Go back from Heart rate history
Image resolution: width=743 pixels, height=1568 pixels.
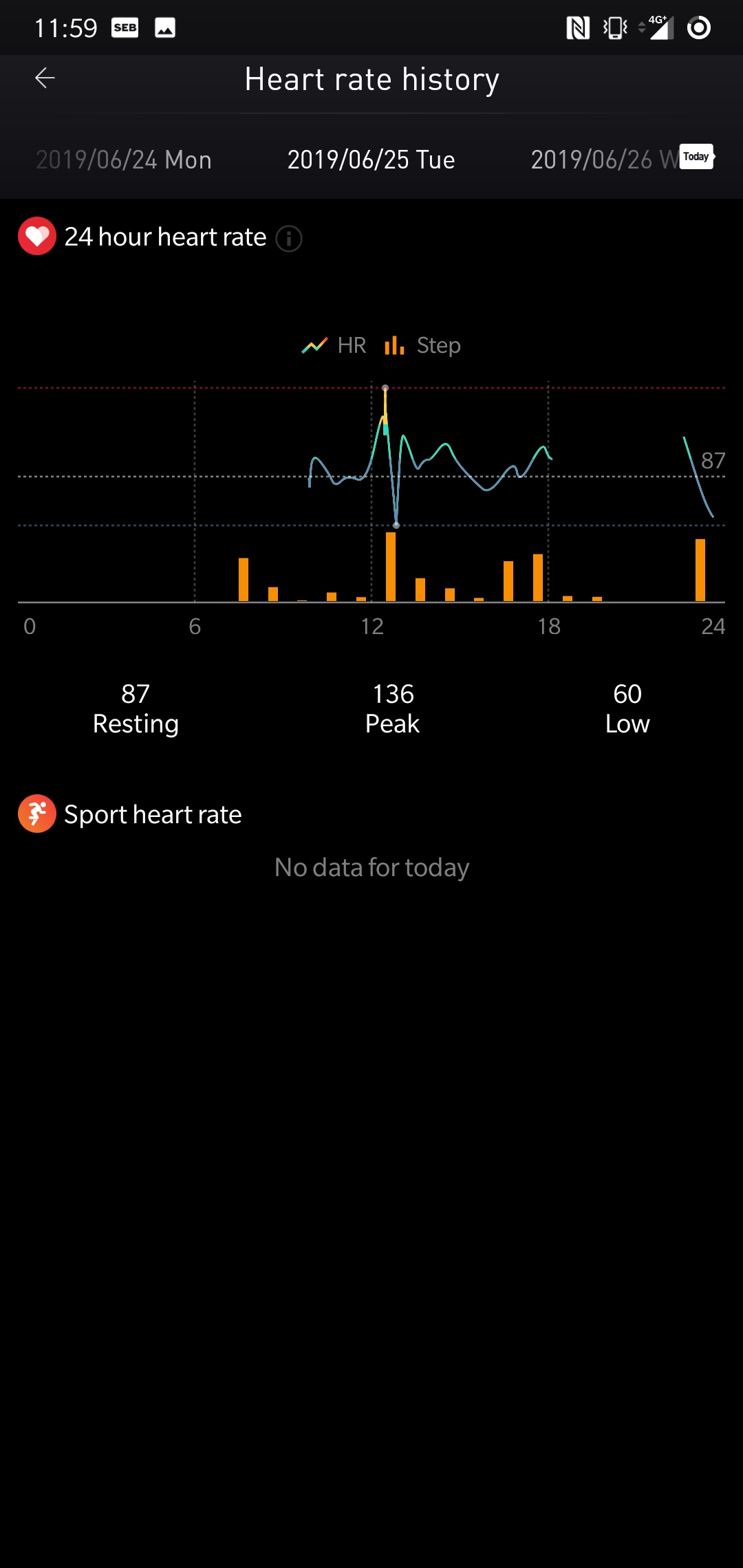tap(45, 78)
